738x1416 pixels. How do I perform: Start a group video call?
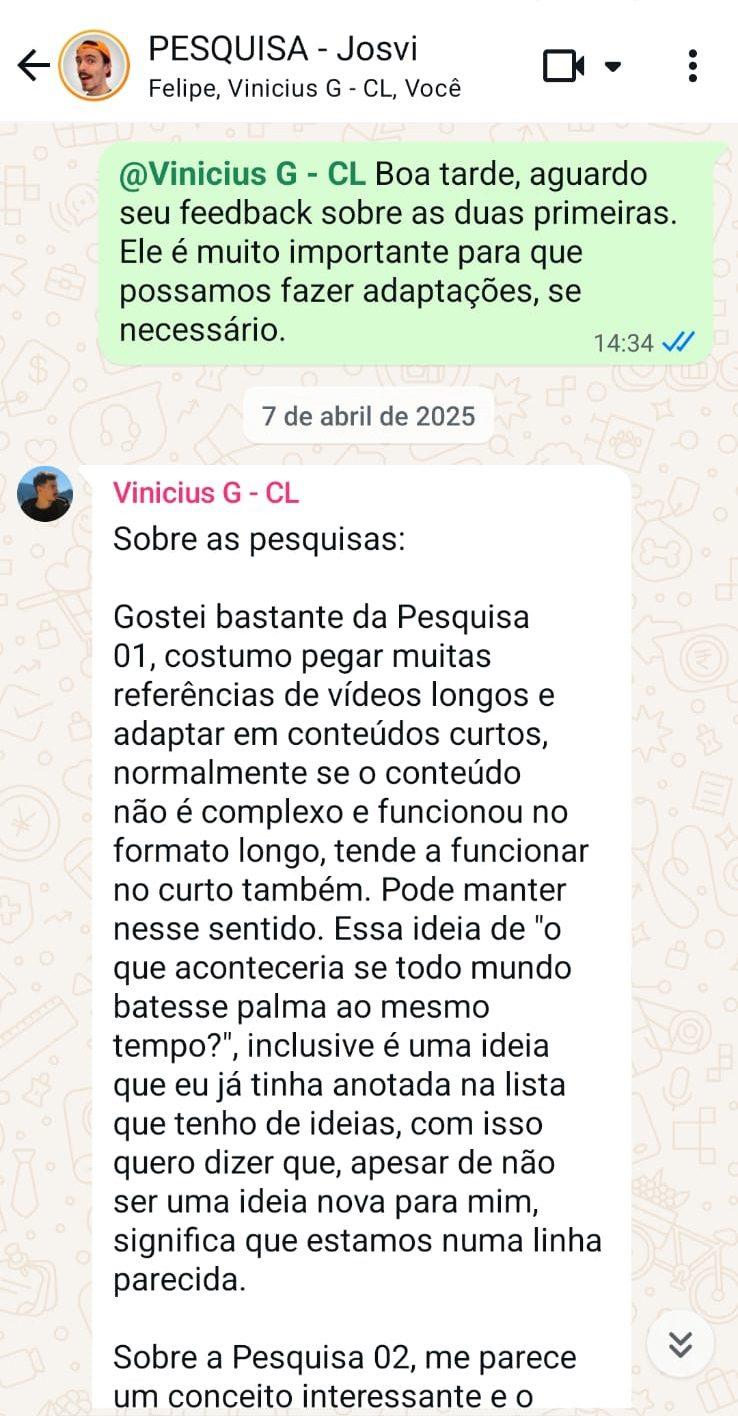(x=564, y=67)
